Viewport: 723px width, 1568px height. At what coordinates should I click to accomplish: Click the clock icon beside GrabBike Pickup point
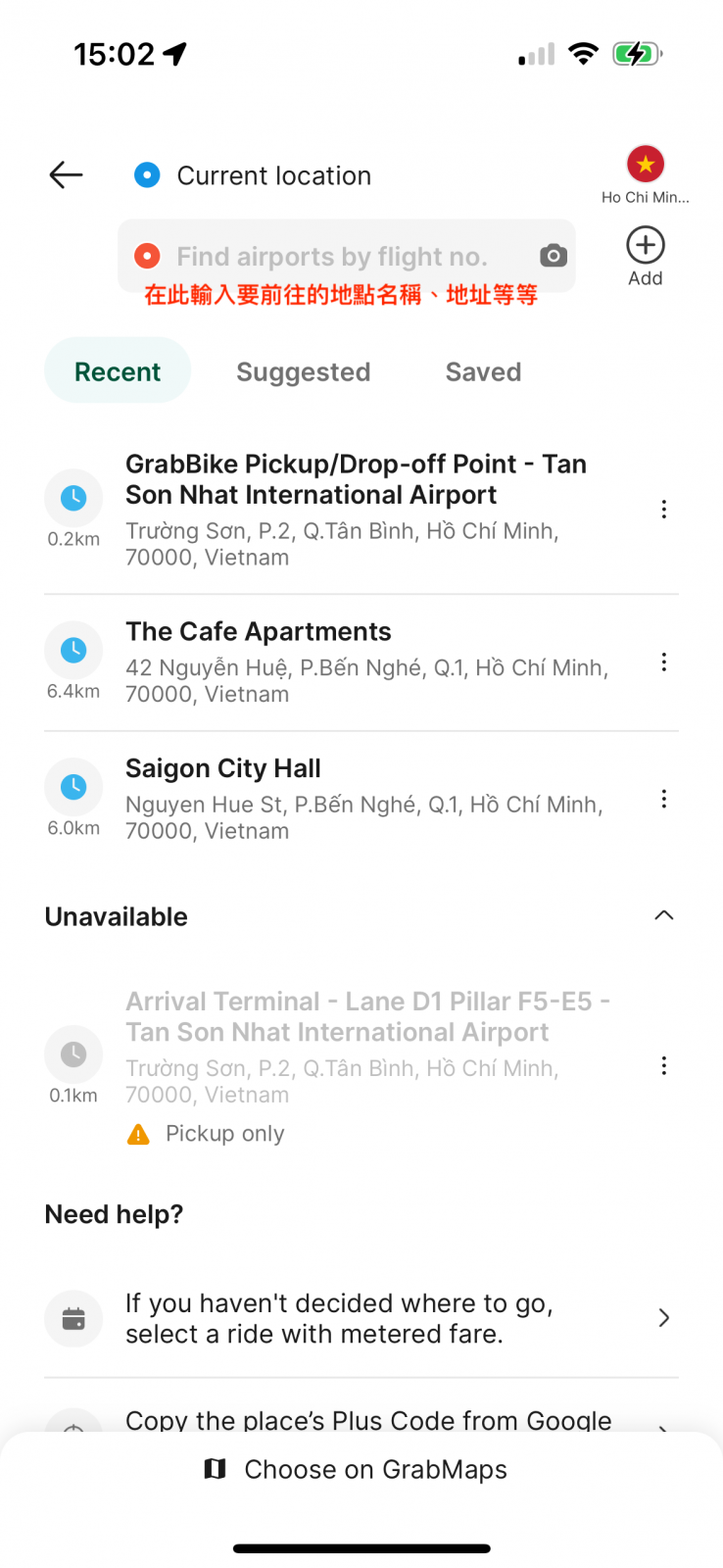click(x=73, y=497)
